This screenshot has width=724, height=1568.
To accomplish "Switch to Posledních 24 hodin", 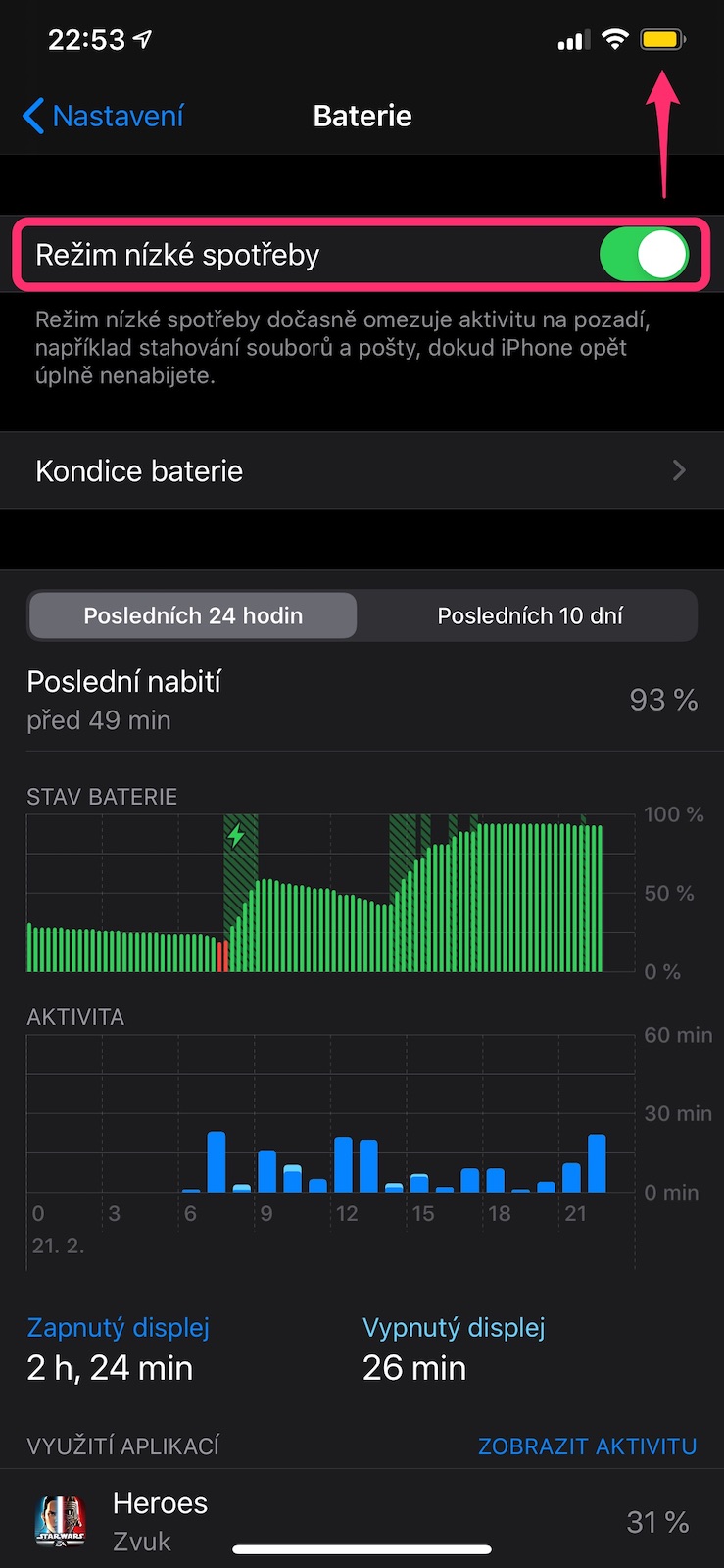I will tap(193, 615).
